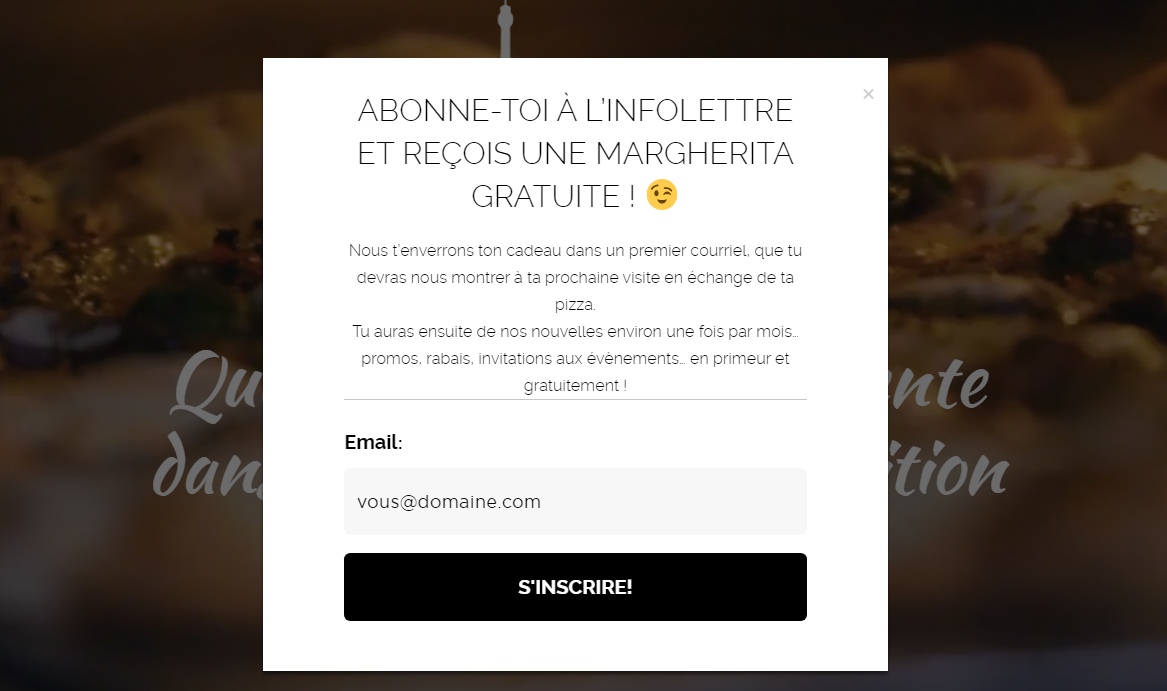Viewport: 1167px width, 691px height.
Task: Tap the S'INSCRIRE! button
Action: (x=575, y=587)
